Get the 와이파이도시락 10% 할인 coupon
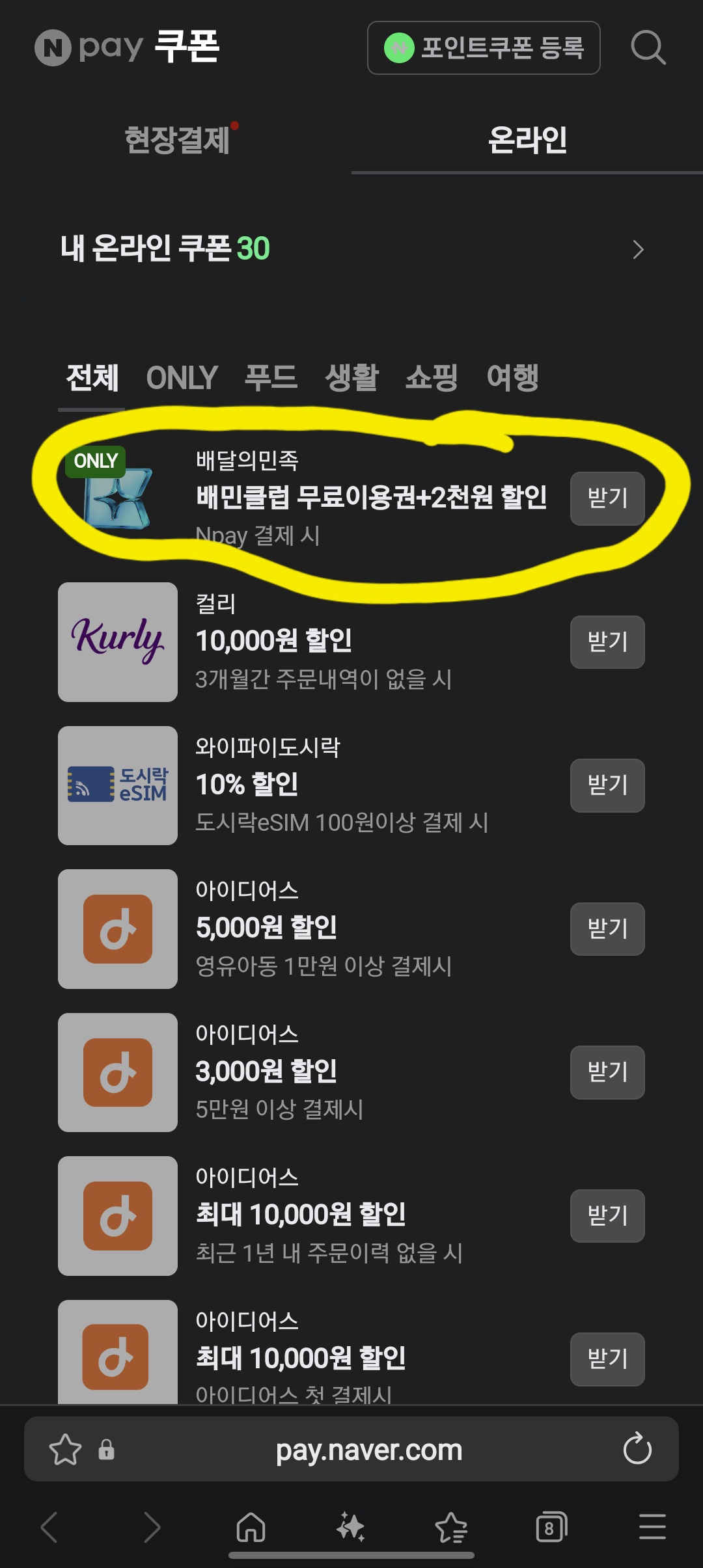 pyautogui.click(x=607, y=785)
